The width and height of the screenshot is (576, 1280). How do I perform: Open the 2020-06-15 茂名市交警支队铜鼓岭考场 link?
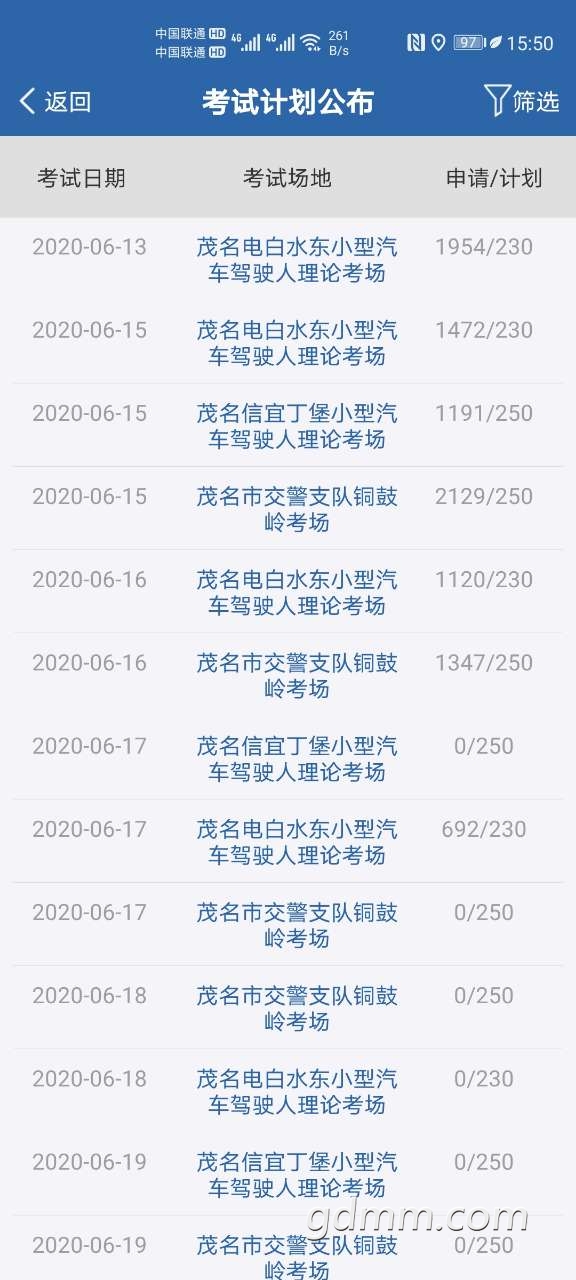[297, 509]
